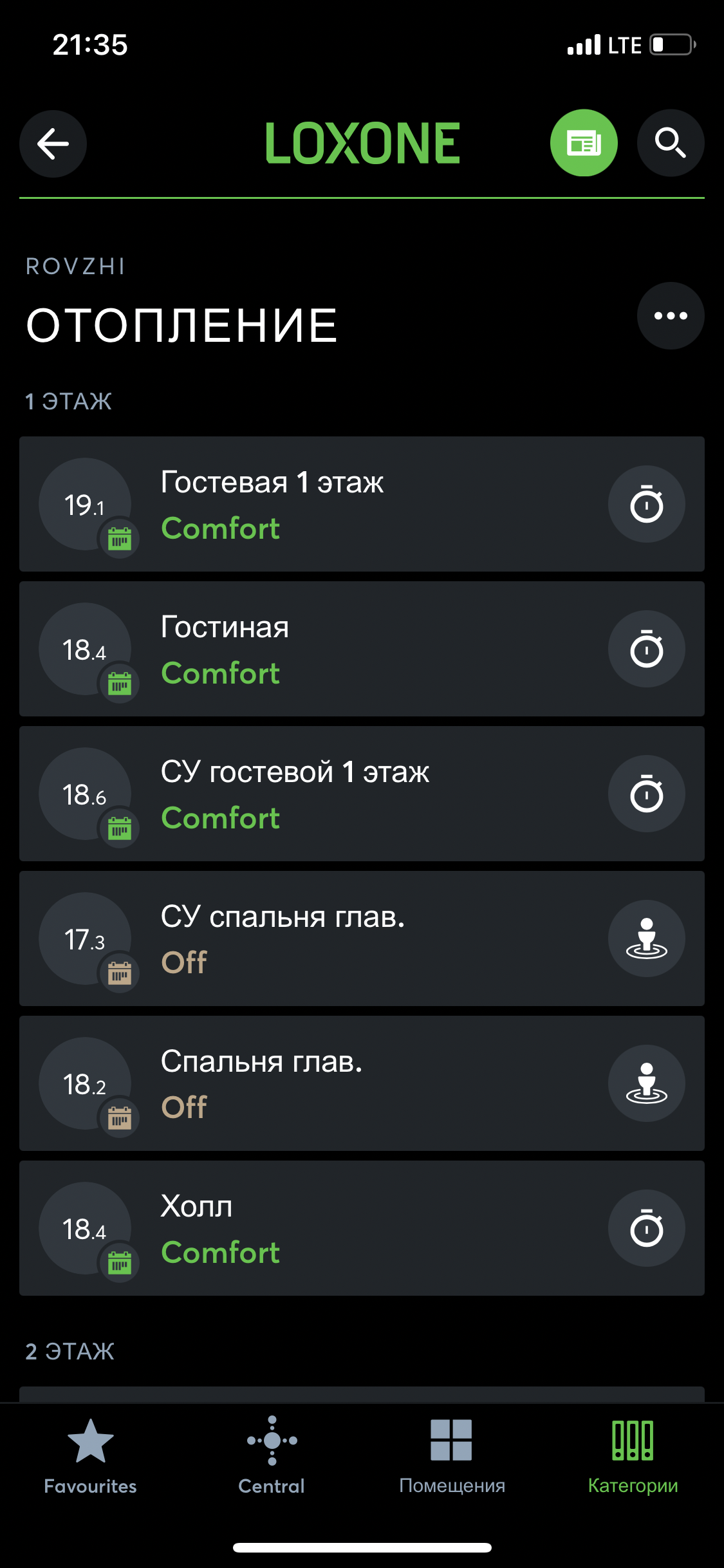Screen dimensions: 724x1568
Task: Tap the timer icon for СУ гостевой 1 этаж
Action: pyautogui.click(x=646, y=794)
